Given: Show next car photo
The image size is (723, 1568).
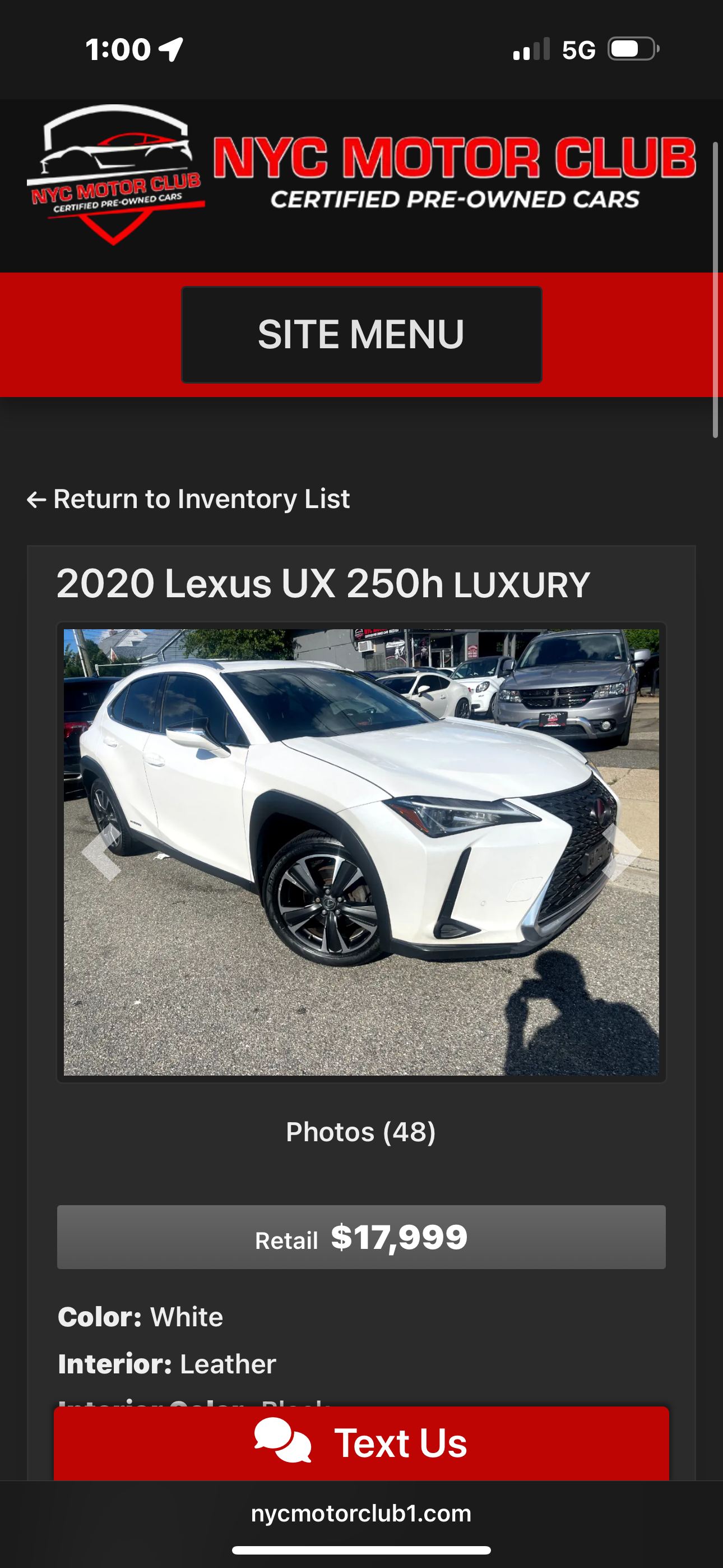Looking at the screenshot, I should [x=622, y=852].
